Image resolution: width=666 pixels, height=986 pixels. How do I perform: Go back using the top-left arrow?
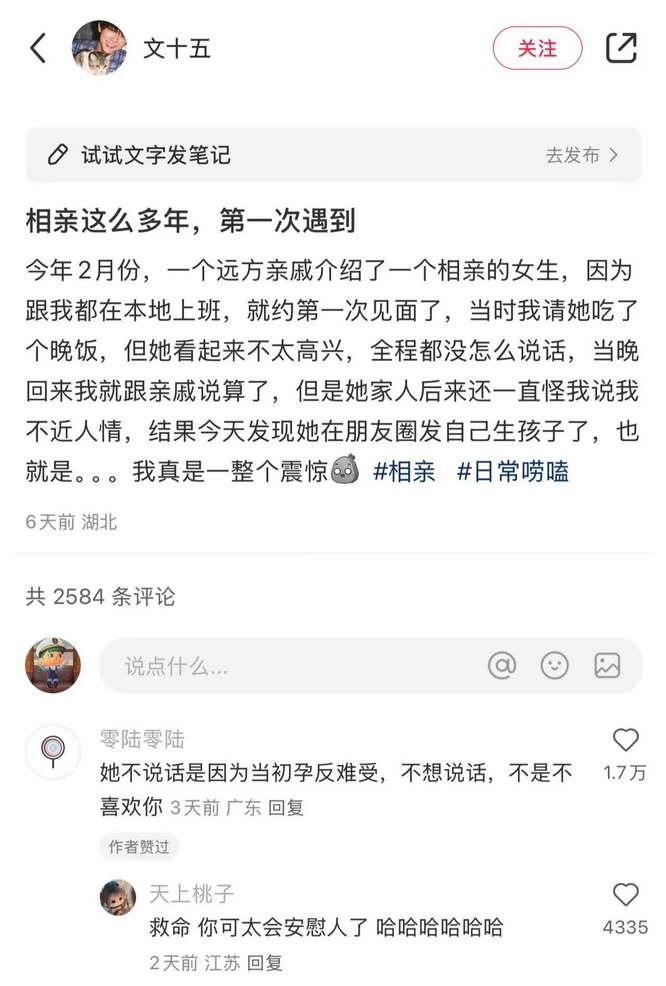pos(38,48)
